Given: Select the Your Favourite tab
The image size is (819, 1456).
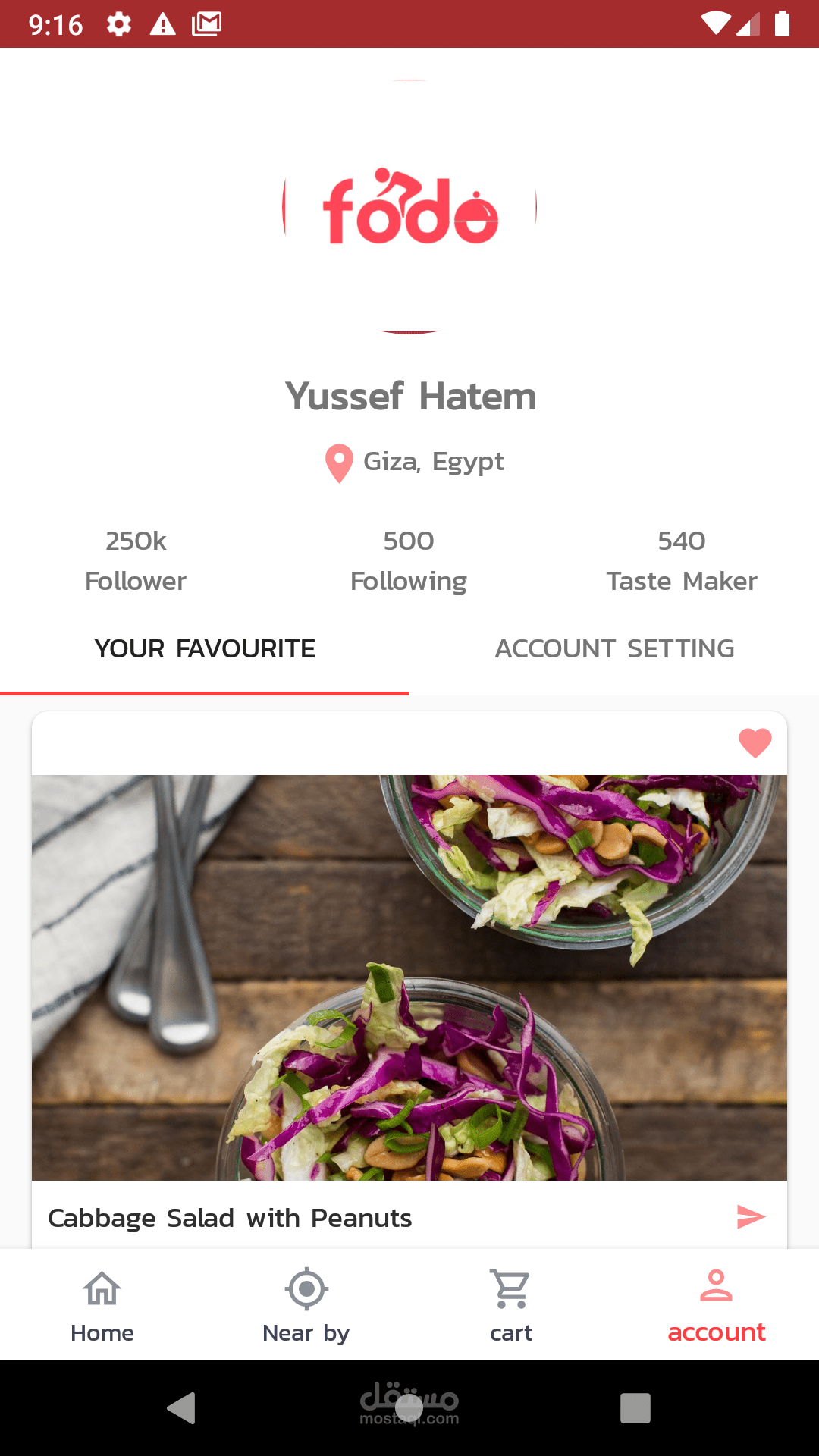Looking at the screenshot, I should coord(205,649).
